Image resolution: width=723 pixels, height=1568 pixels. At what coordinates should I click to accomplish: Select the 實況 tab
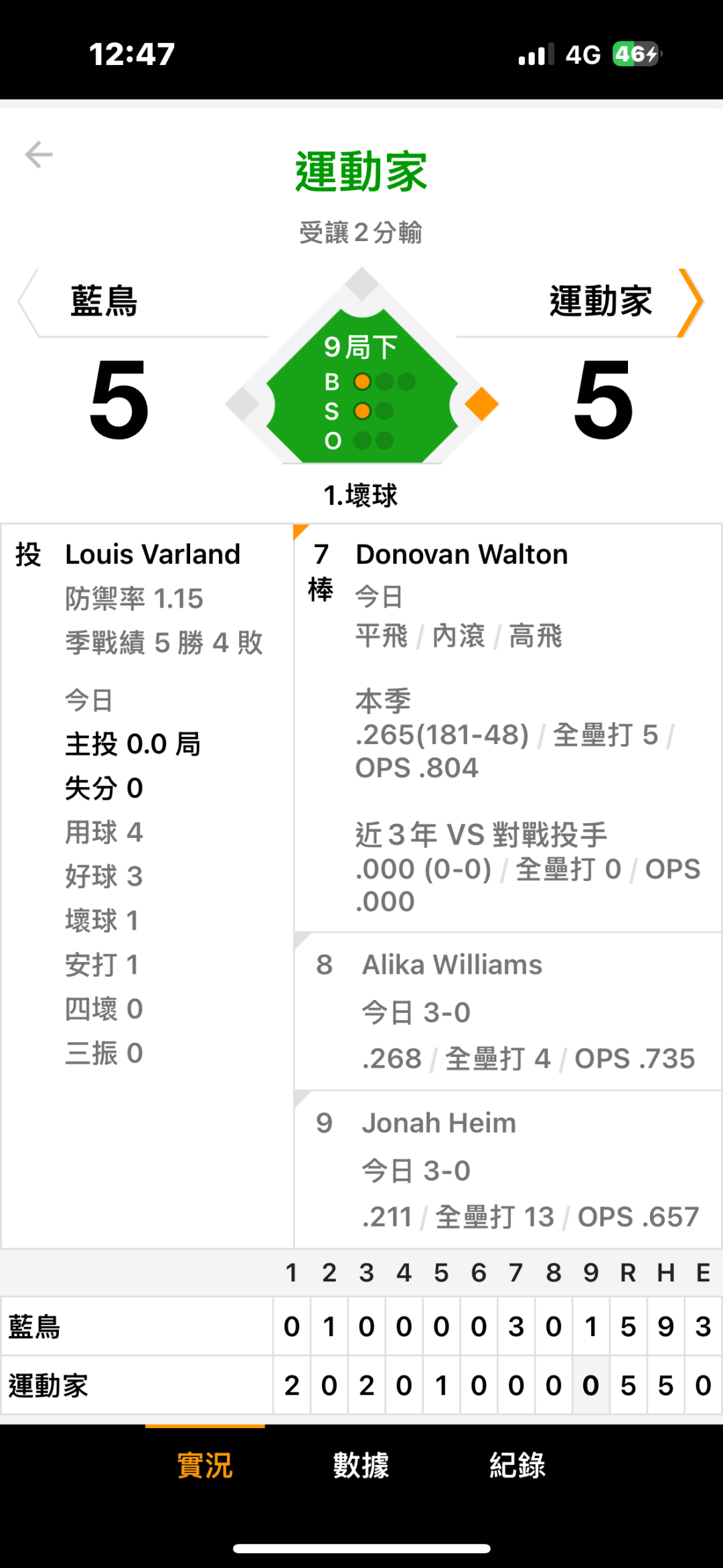pos(205,1465)
